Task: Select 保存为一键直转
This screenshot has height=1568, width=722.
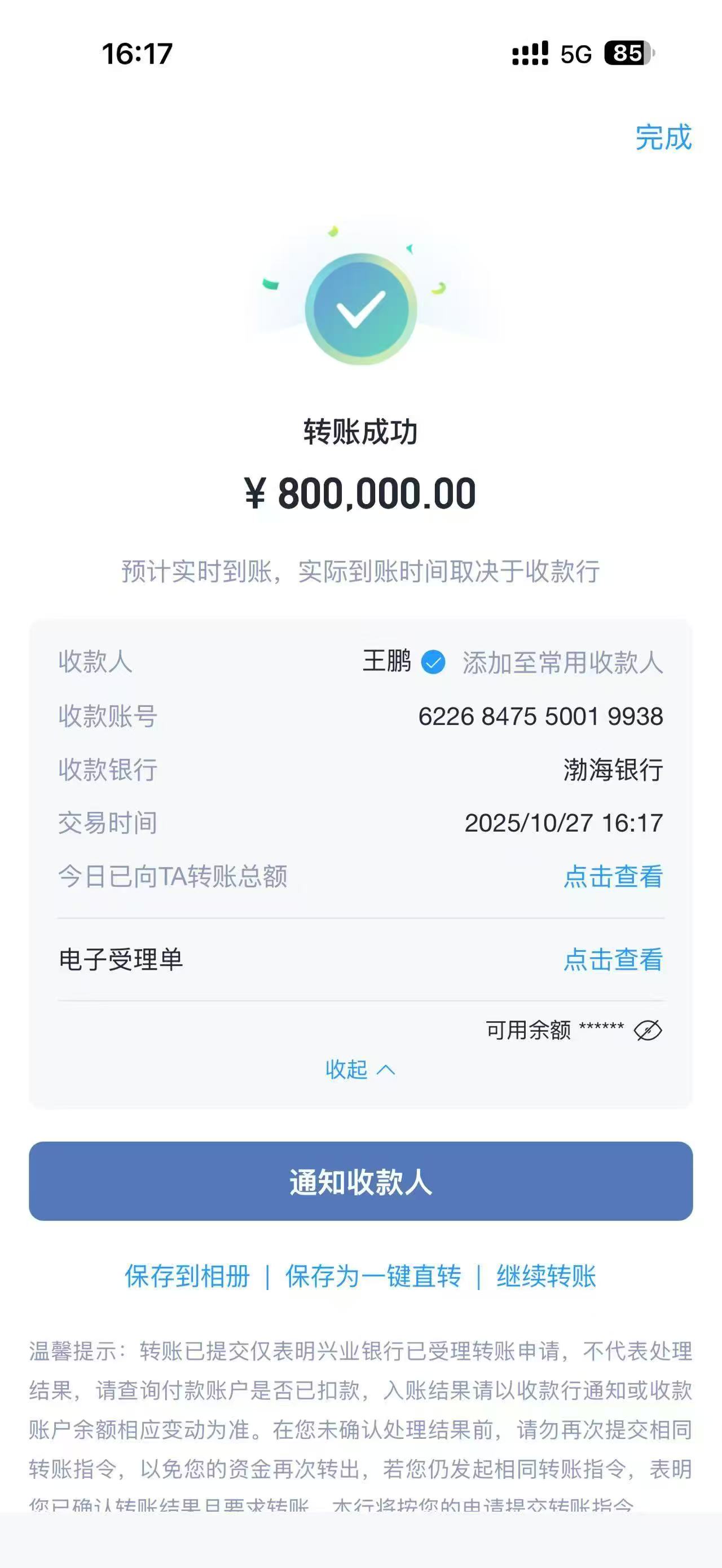Action: tap(373, 1277)
